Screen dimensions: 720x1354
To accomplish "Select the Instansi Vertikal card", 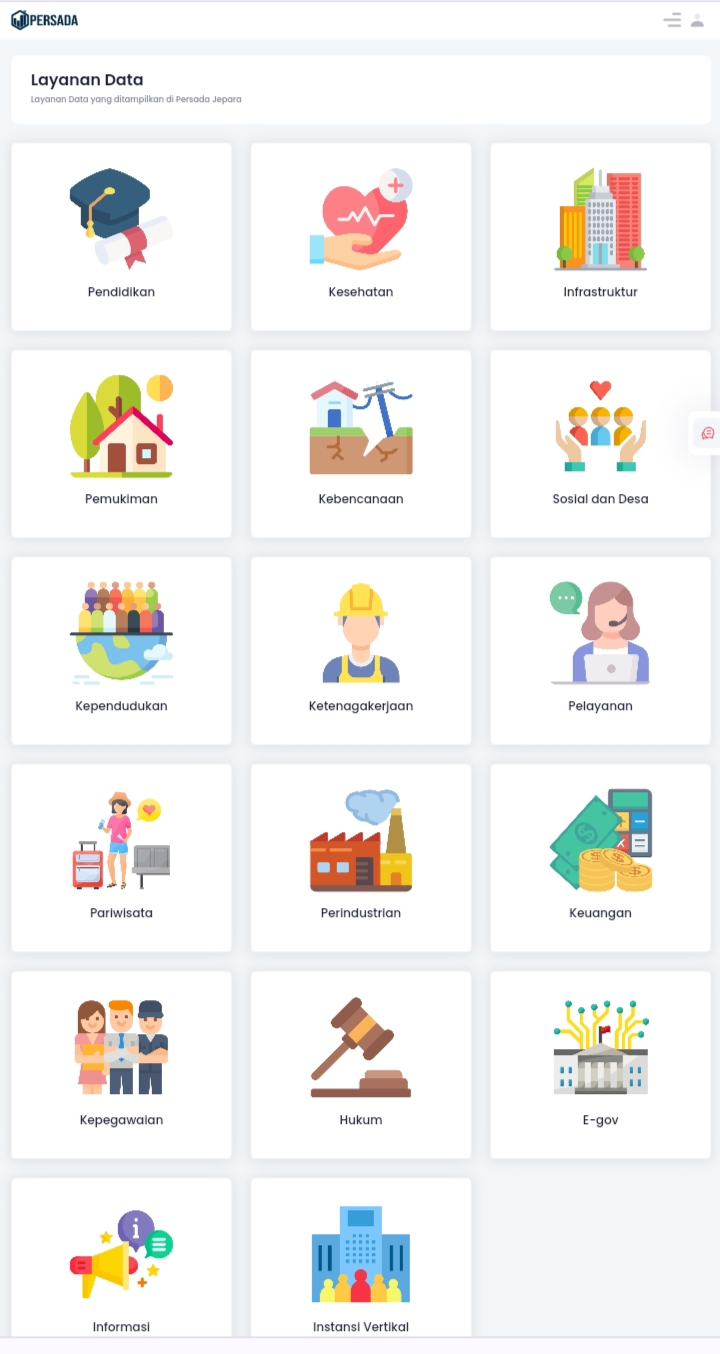I will pyautogui.click(x=361, y=1262).
